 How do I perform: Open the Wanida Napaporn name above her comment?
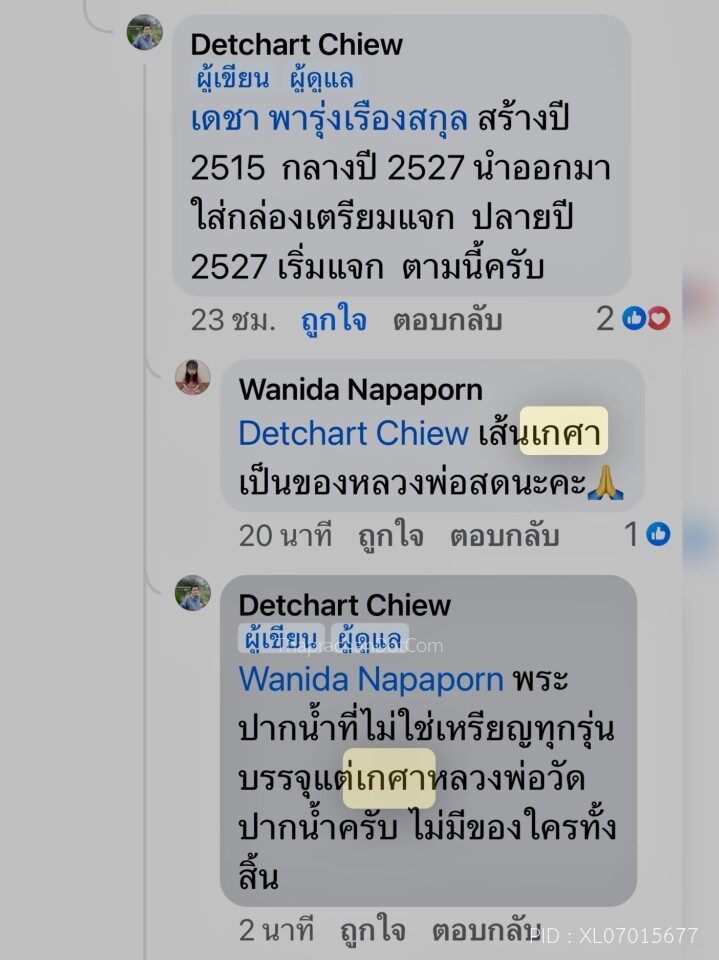[x=360, y=389]
